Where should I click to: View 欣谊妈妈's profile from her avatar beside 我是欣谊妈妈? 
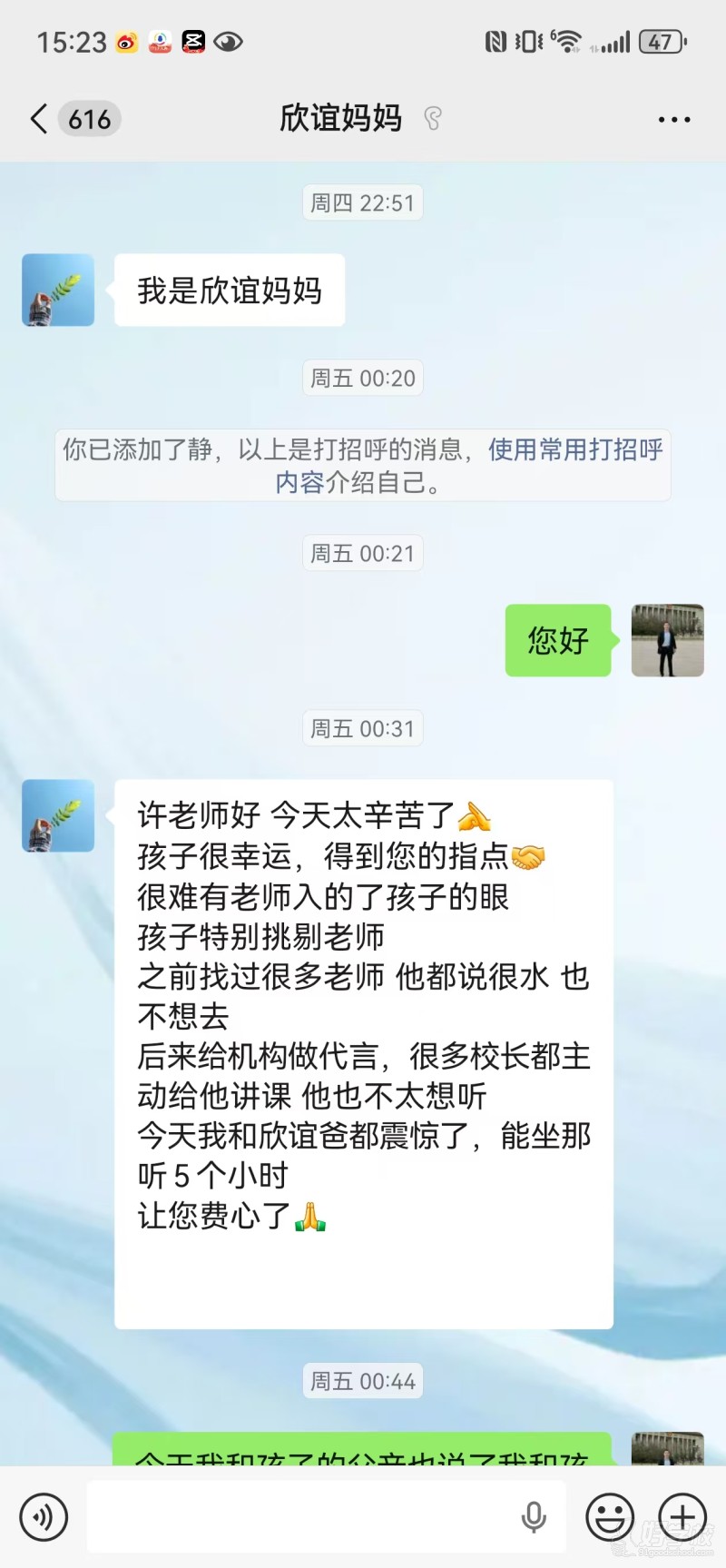[x=58, y=290]
